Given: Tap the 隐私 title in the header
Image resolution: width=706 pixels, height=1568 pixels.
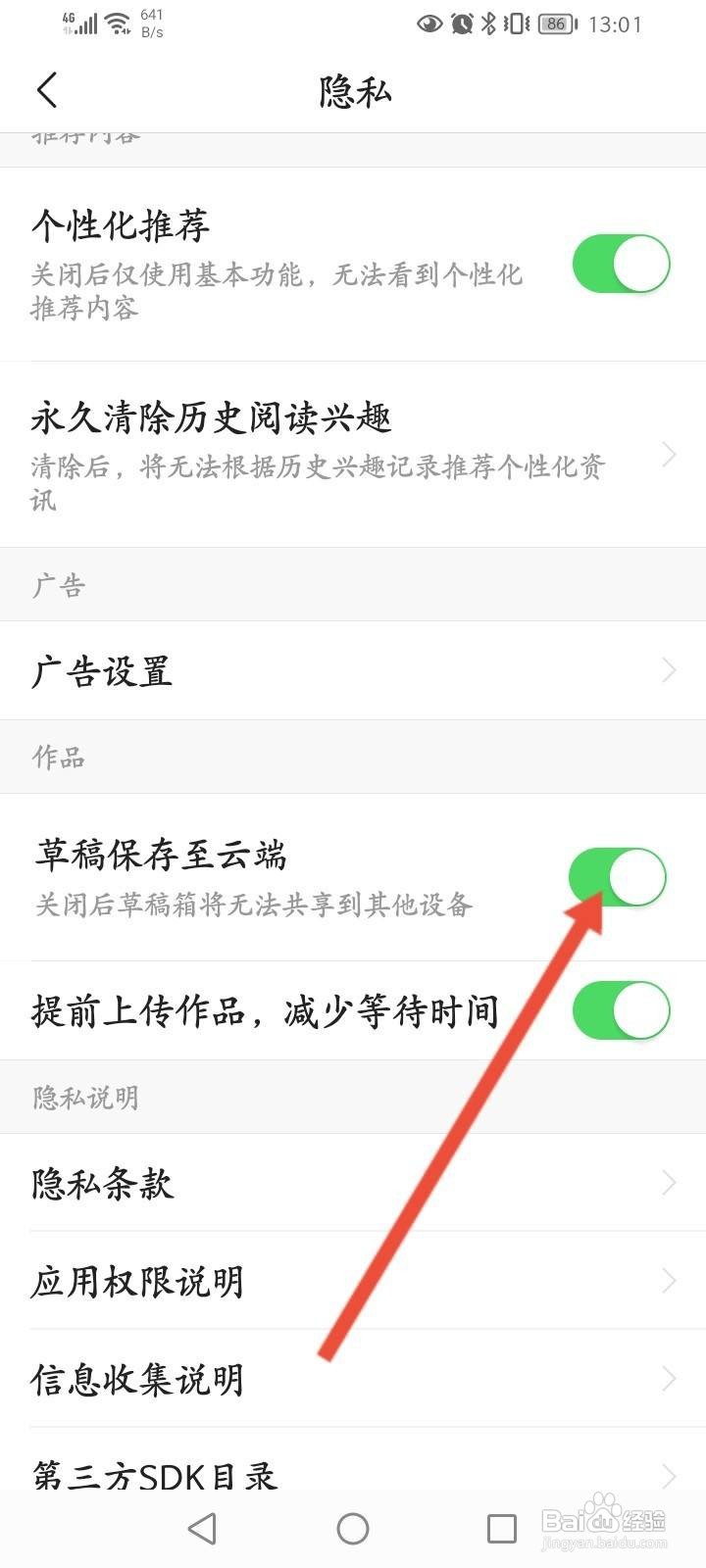Looking at the screenshot, I should (x=353, y=89).
